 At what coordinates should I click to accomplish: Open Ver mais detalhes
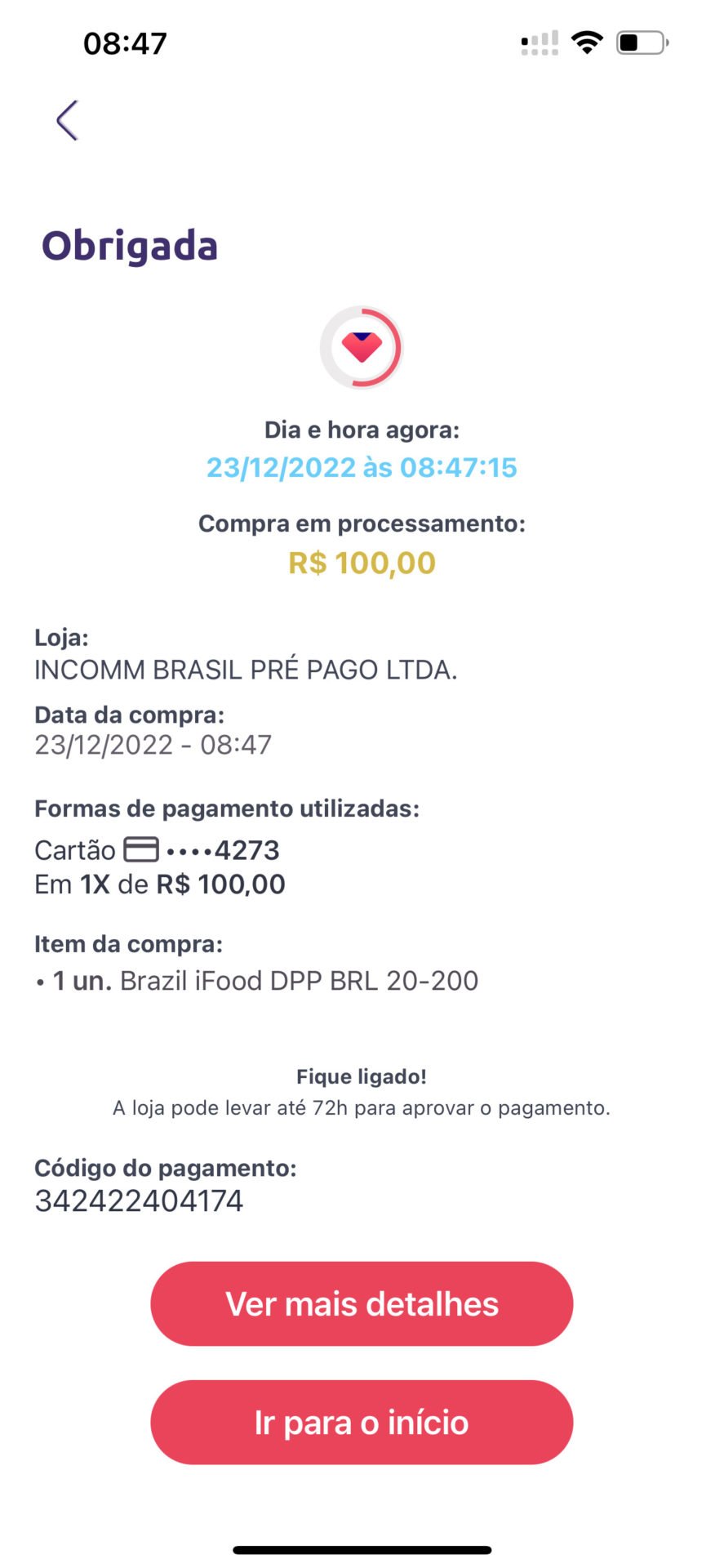[x=362, y=1303]
